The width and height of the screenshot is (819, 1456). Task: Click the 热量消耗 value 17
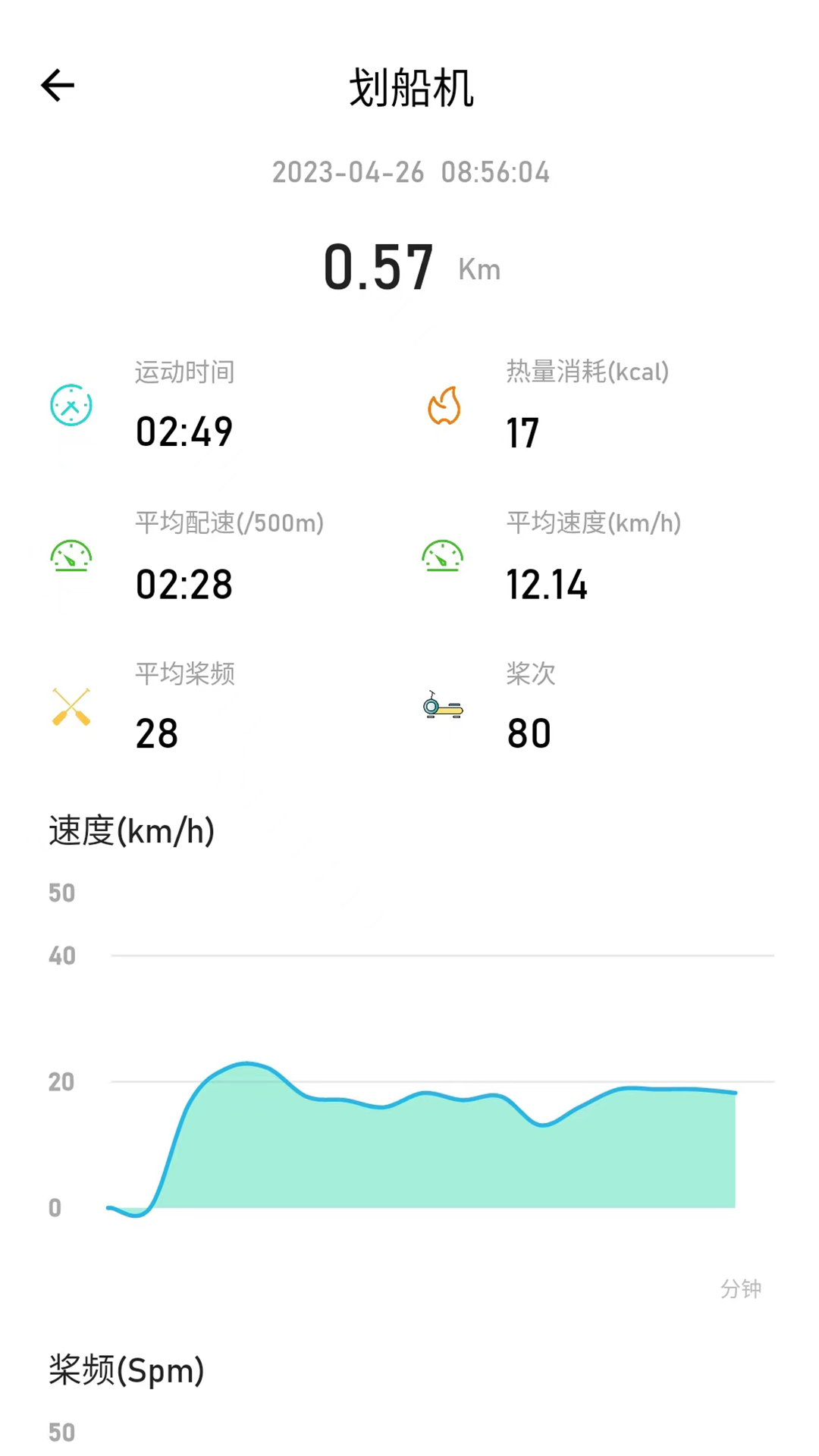click(522, 431)
